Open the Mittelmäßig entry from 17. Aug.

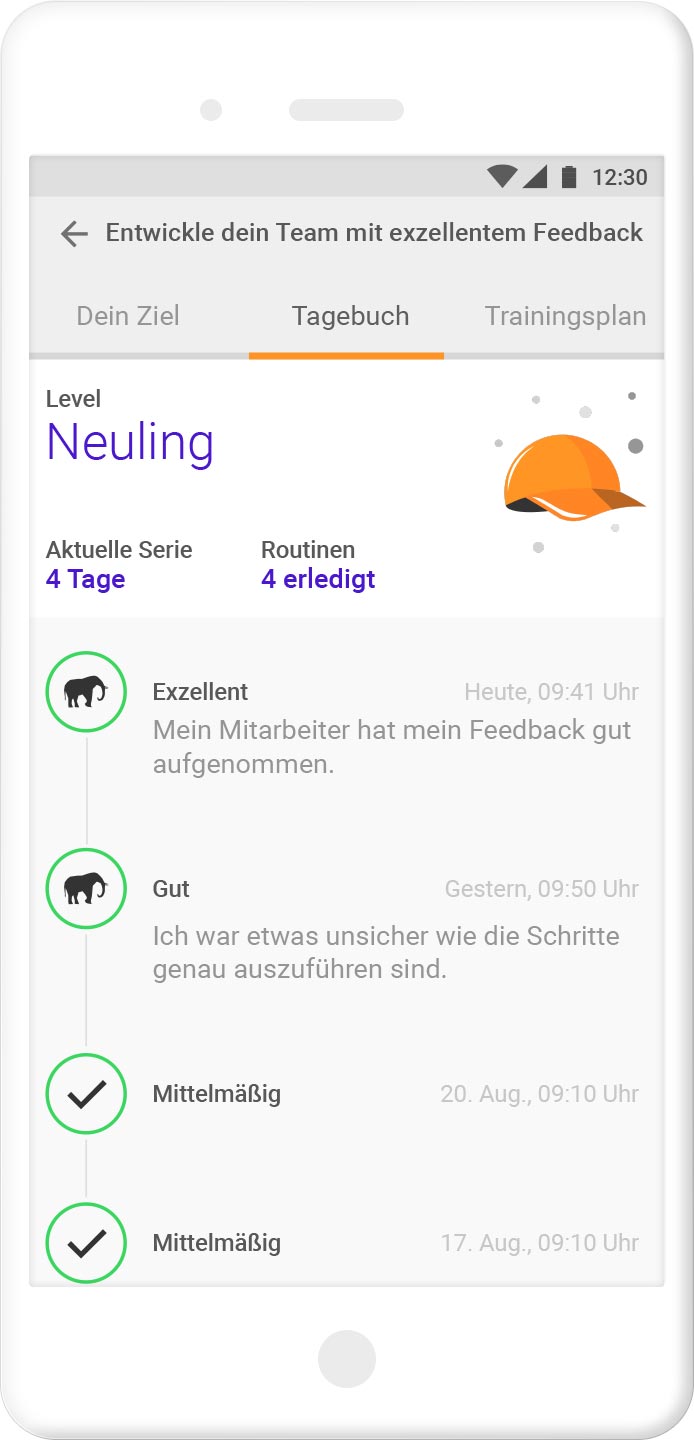[390, 1243]
